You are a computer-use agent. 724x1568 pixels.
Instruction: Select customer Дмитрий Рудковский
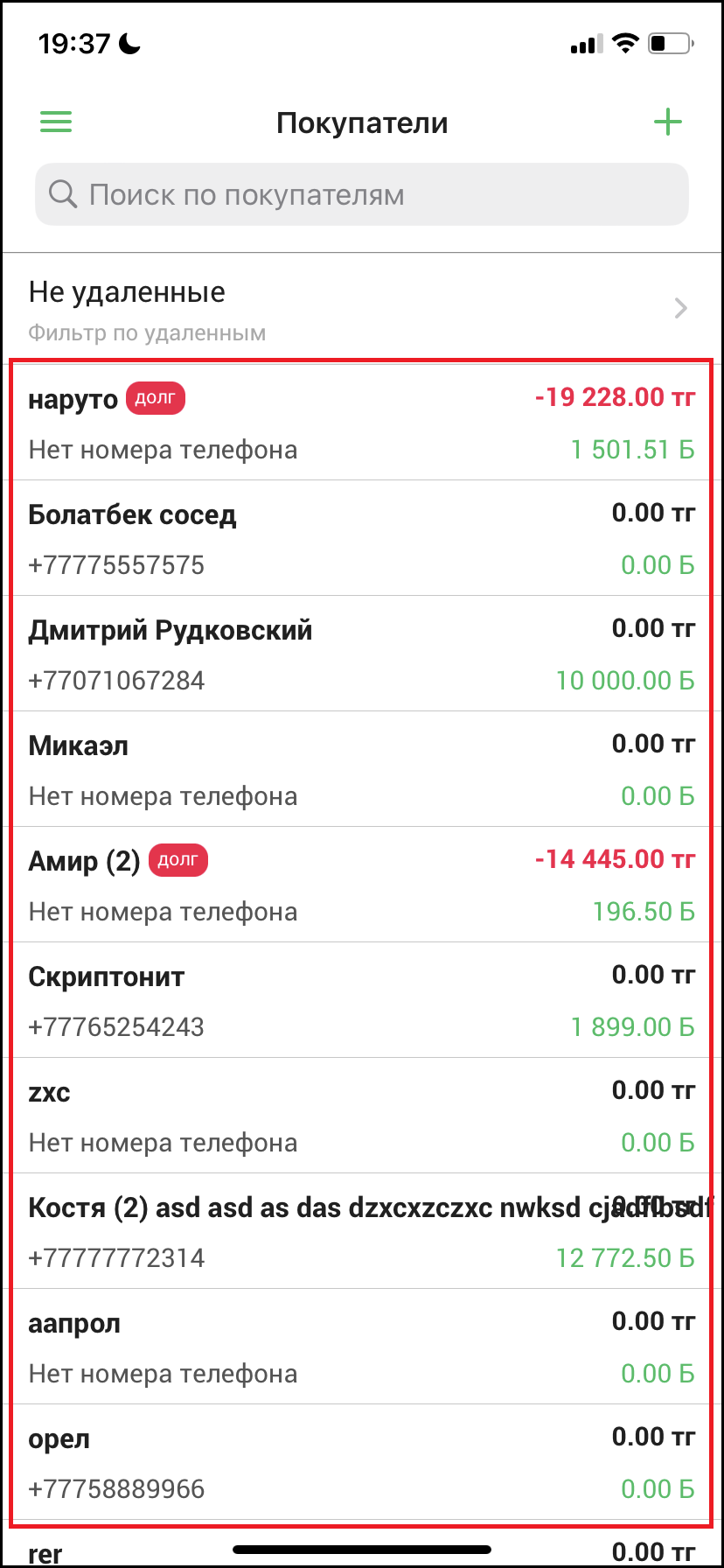point(362,654)
